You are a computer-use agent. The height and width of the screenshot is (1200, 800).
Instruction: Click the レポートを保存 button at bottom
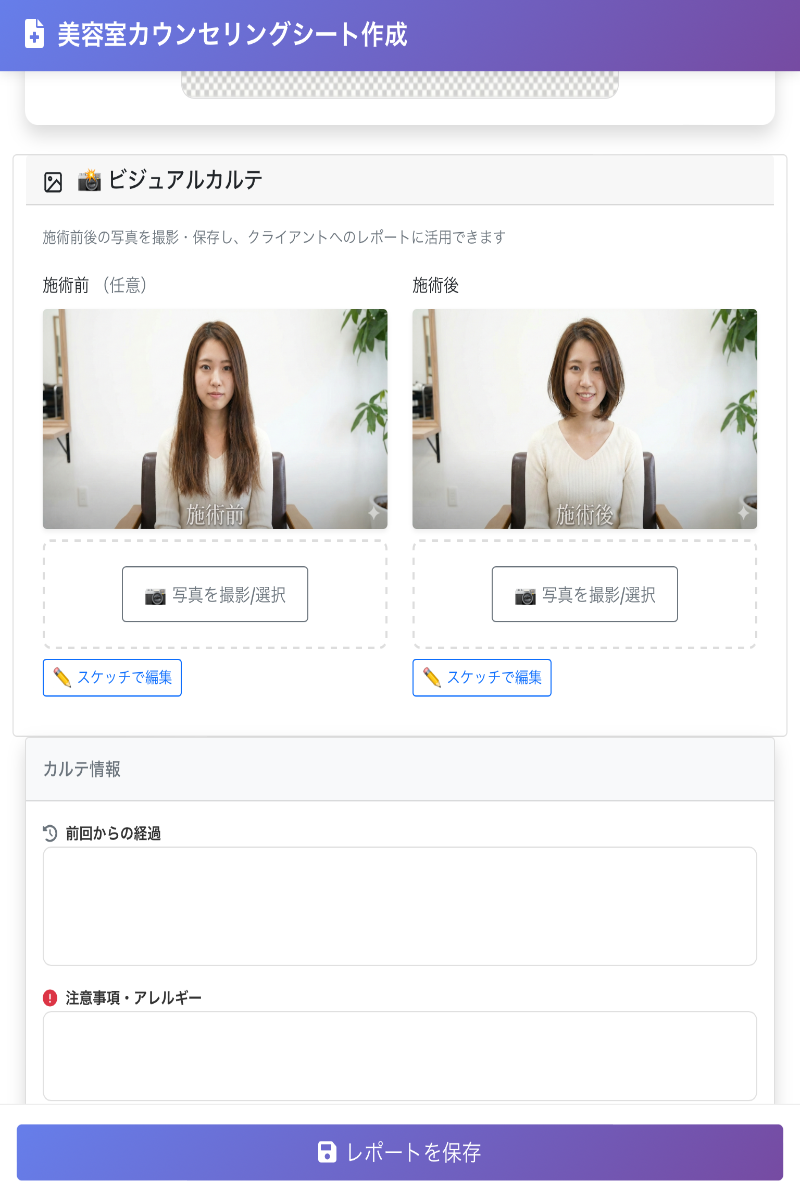(400, 1152)
